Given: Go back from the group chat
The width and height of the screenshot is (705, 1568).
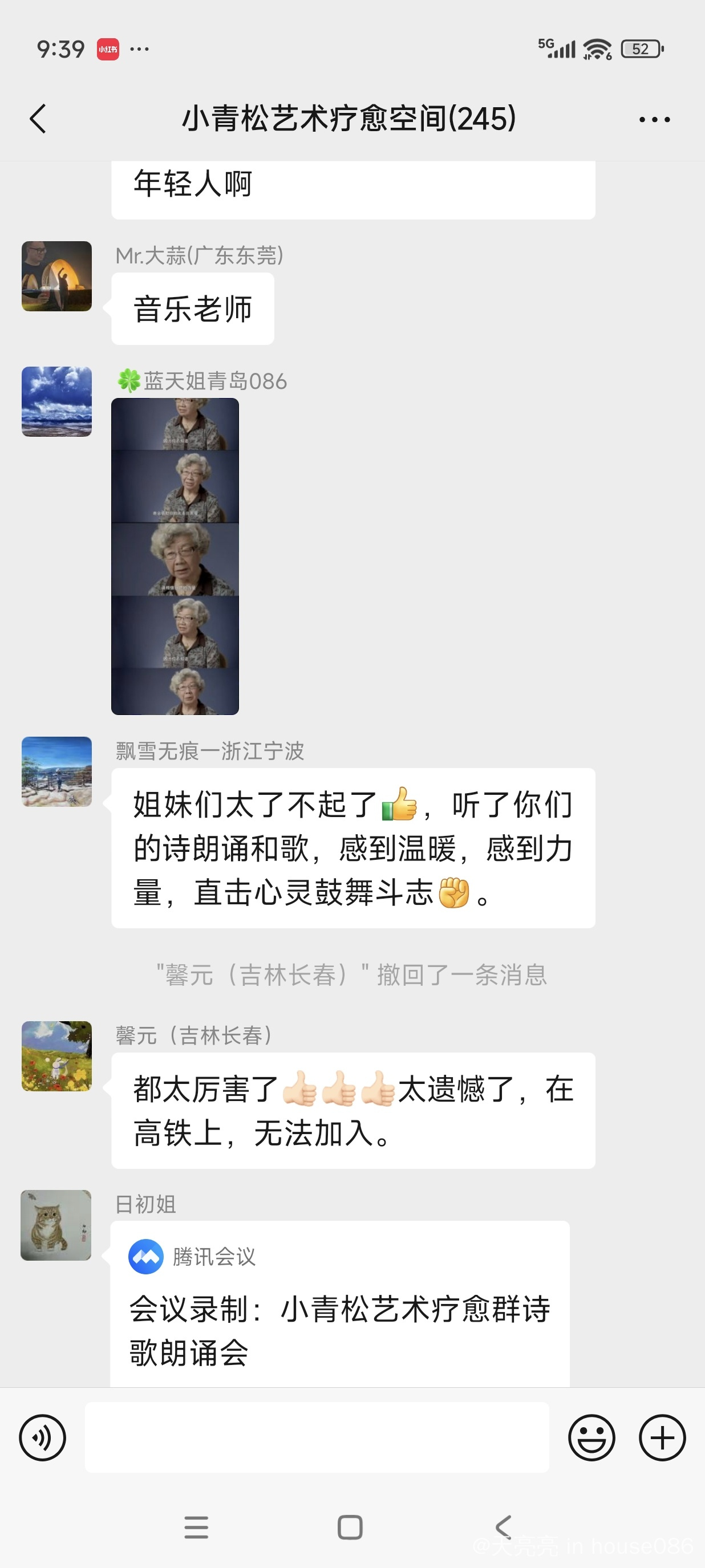Looking at the screenshot, I should click(38, 119).
